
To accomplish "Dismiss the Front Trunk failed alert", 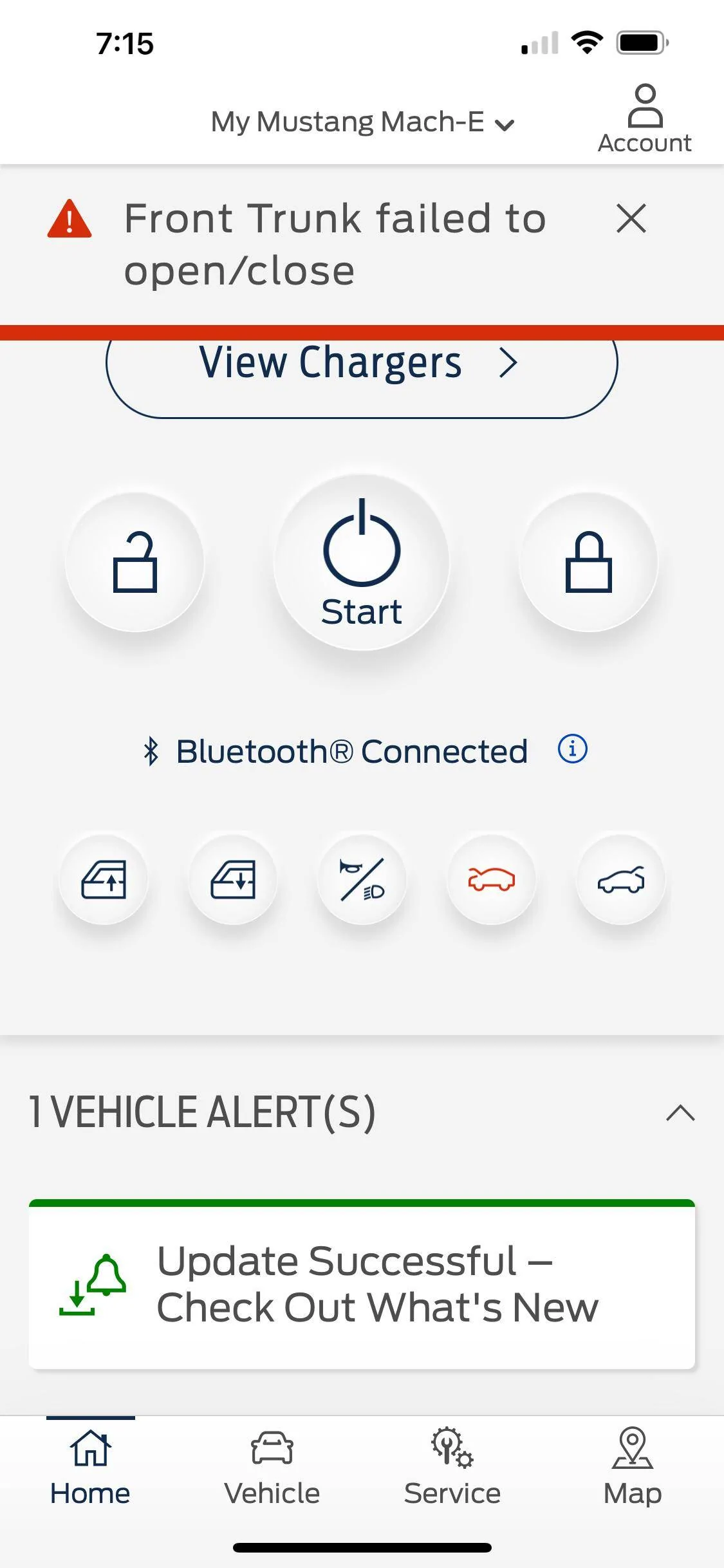I will click(631, 218).
